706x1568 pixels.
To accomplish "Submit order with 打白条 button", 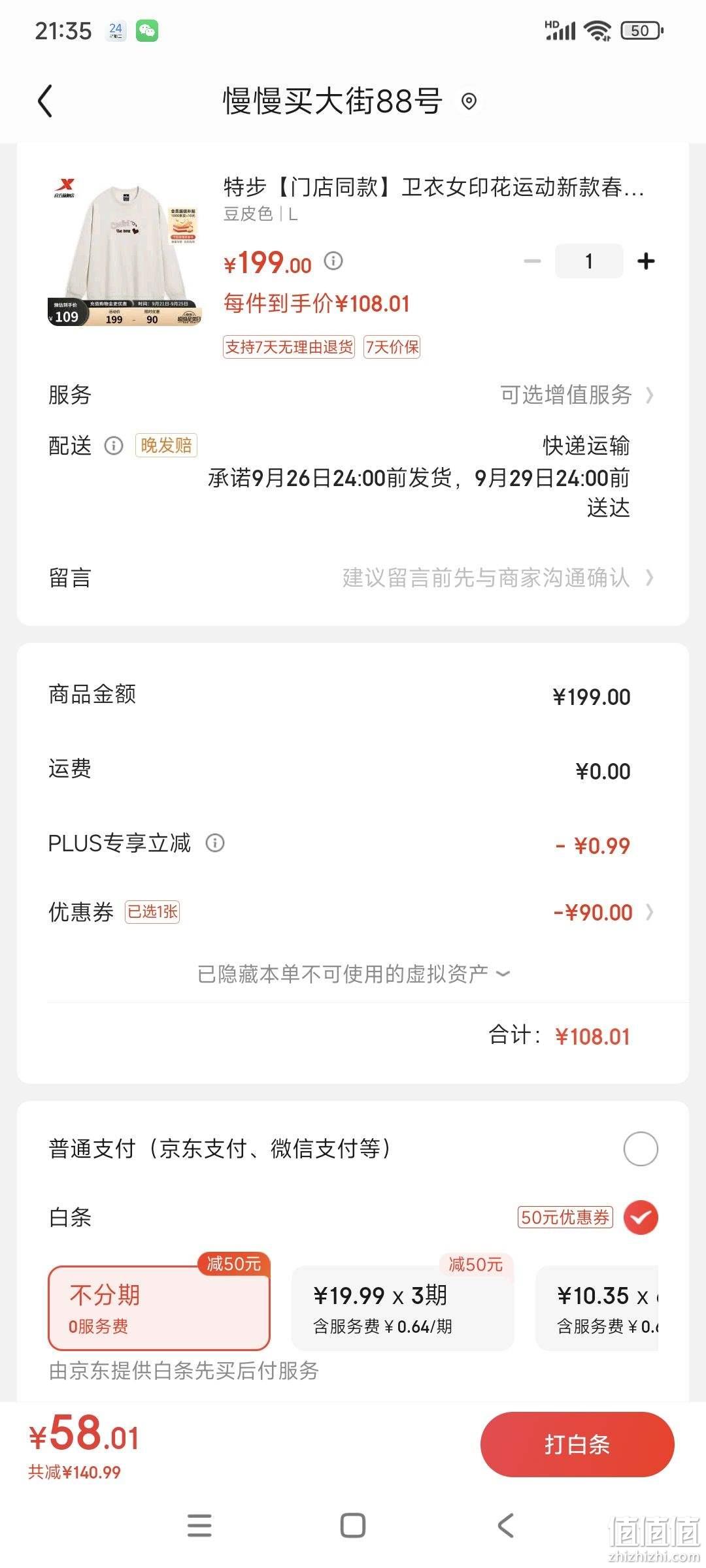I will [x=577, y=1445].
